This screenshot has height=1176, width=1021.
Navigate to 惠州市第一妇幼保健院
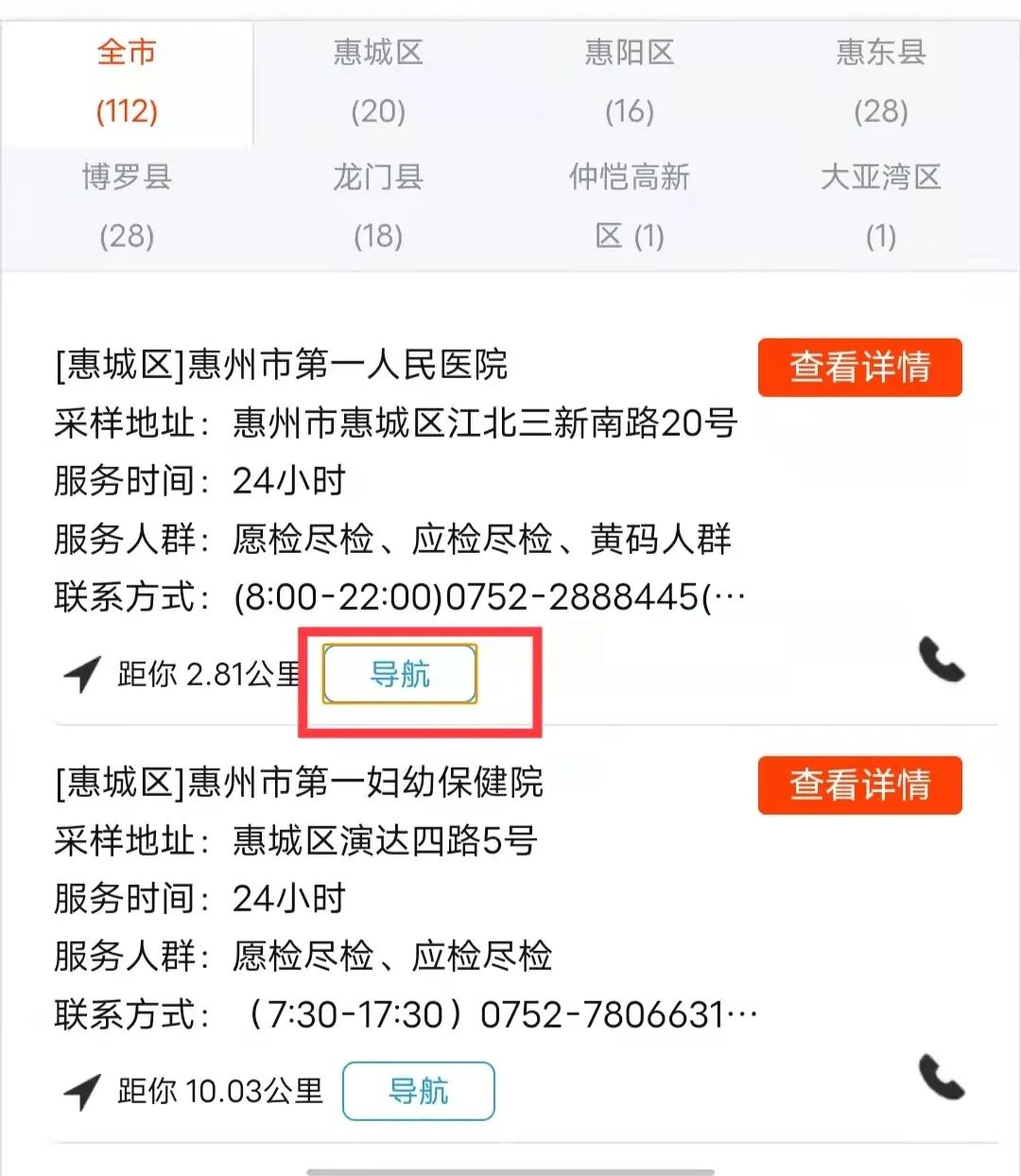pyautogui.click(x=418, y=1091)
